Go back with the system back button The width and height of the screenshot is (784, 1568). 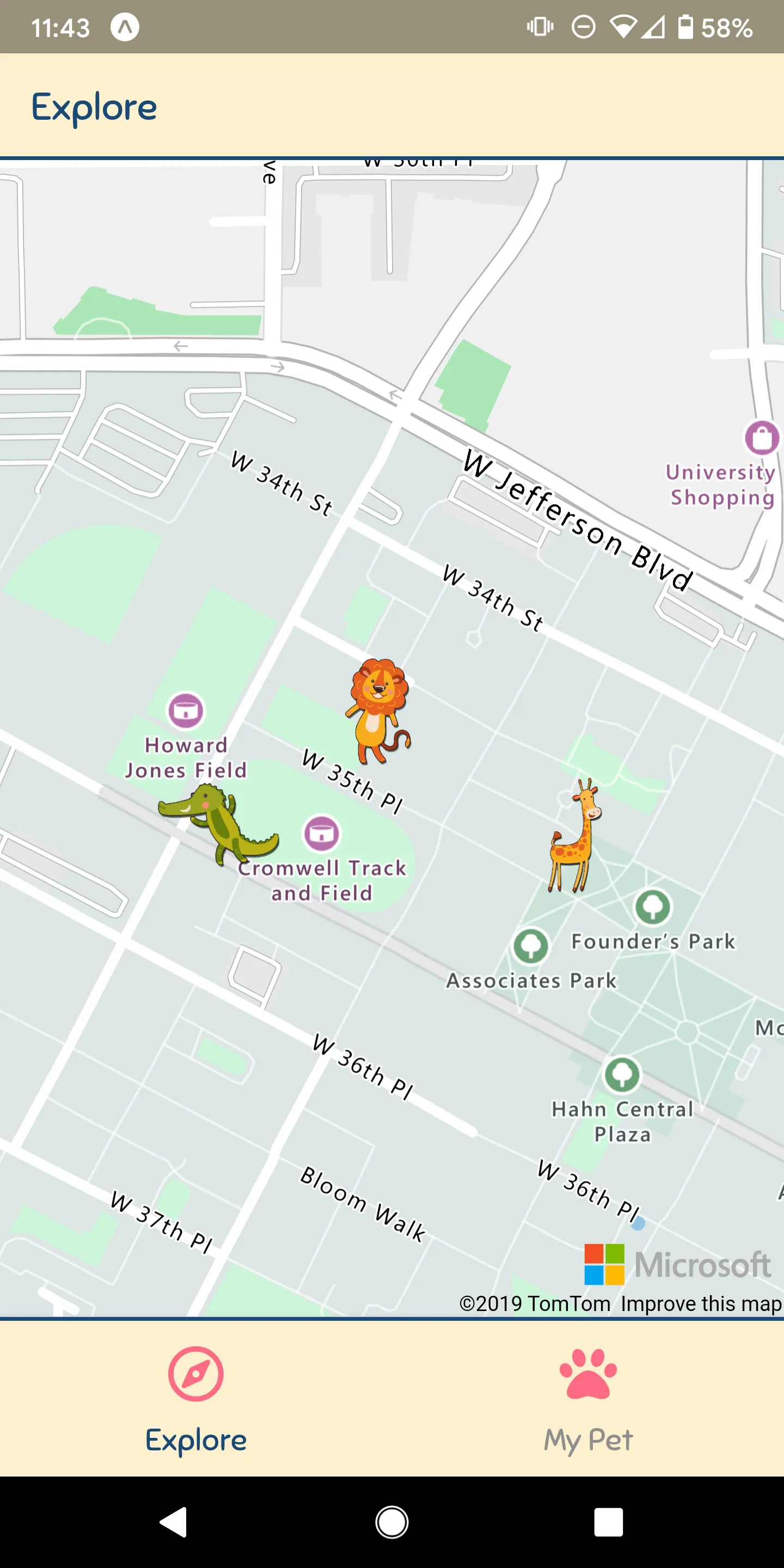[174, 1522]
